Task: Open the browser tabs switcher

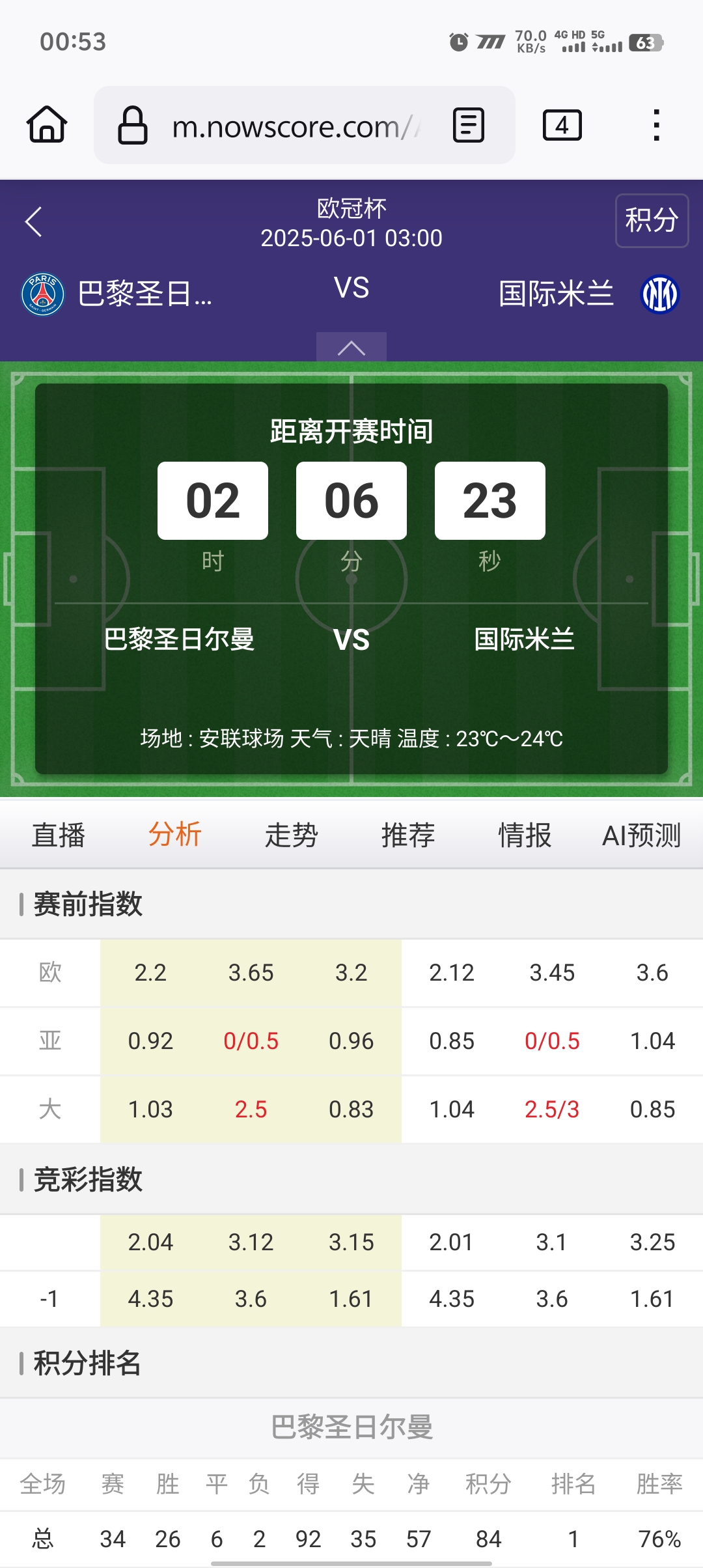Action: [x=562, y=125]
